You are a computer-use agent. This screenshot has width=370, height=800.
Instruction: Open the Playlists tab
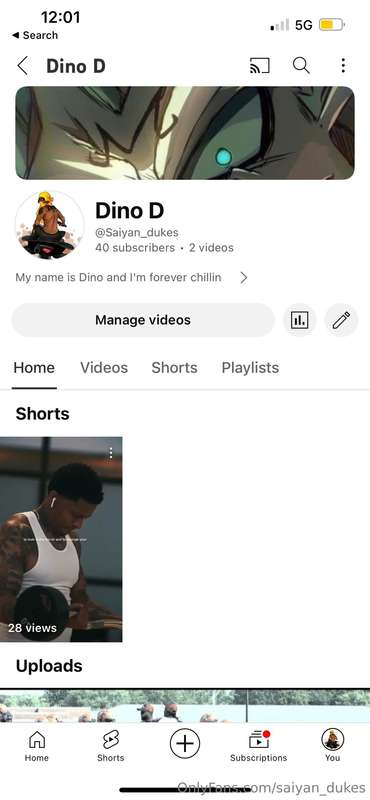point(250,368)
